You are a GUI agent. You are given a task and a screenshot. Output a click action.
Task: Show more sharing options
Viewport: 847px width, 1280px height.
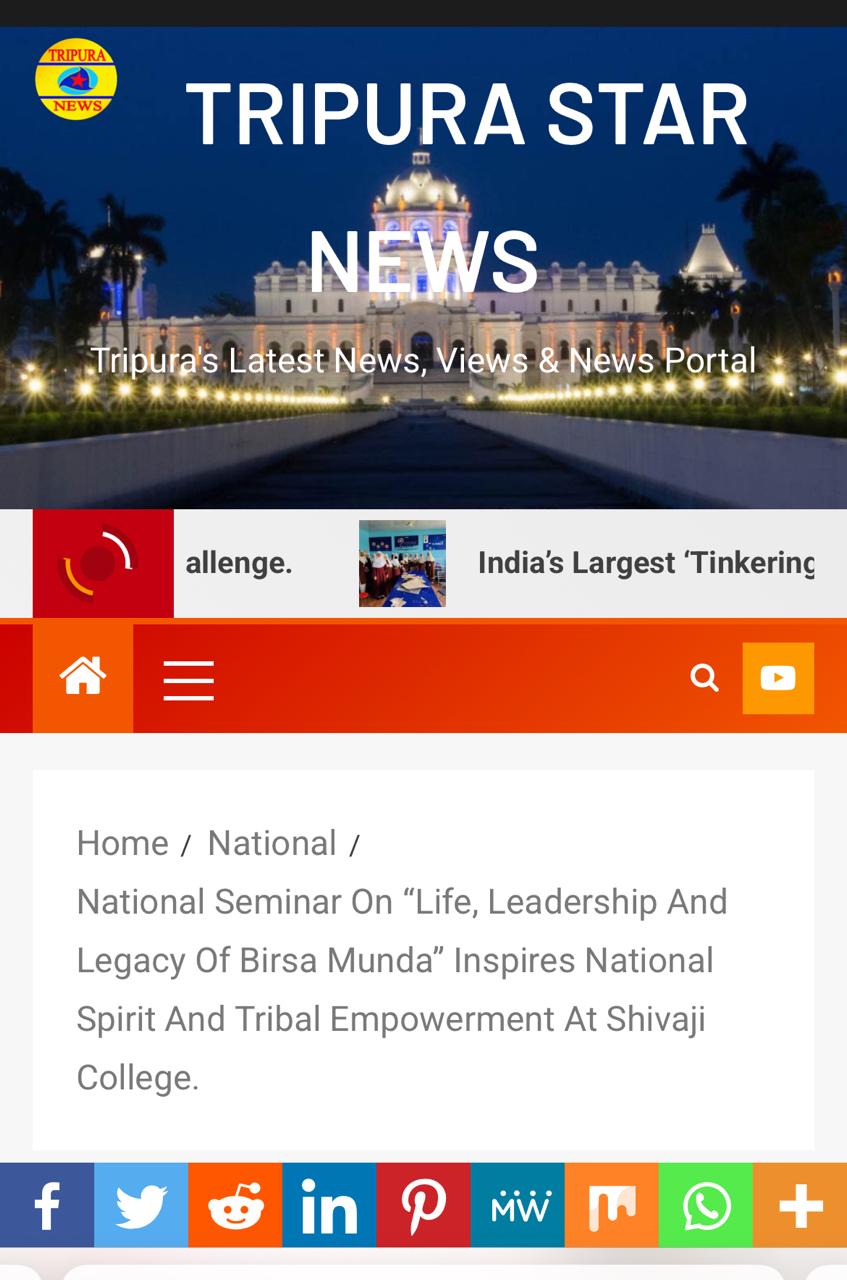click(x=800, y=1205)
